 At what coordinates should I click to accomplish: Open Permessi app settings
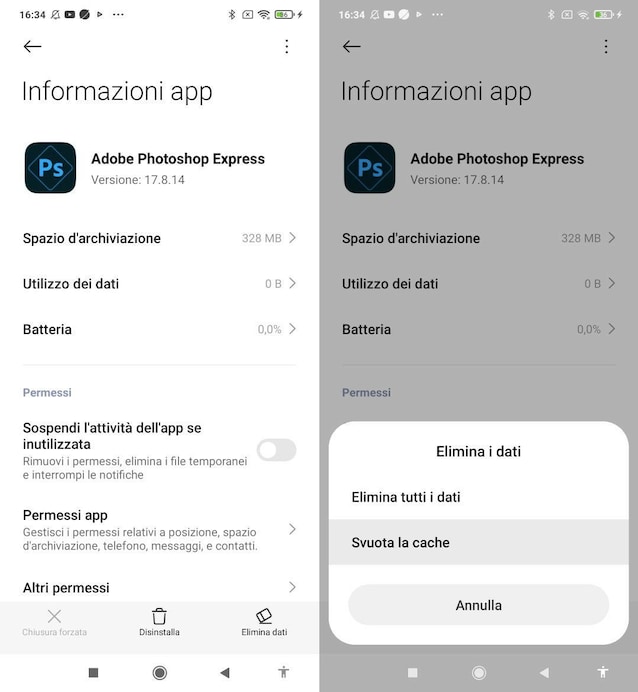point(159,529)
